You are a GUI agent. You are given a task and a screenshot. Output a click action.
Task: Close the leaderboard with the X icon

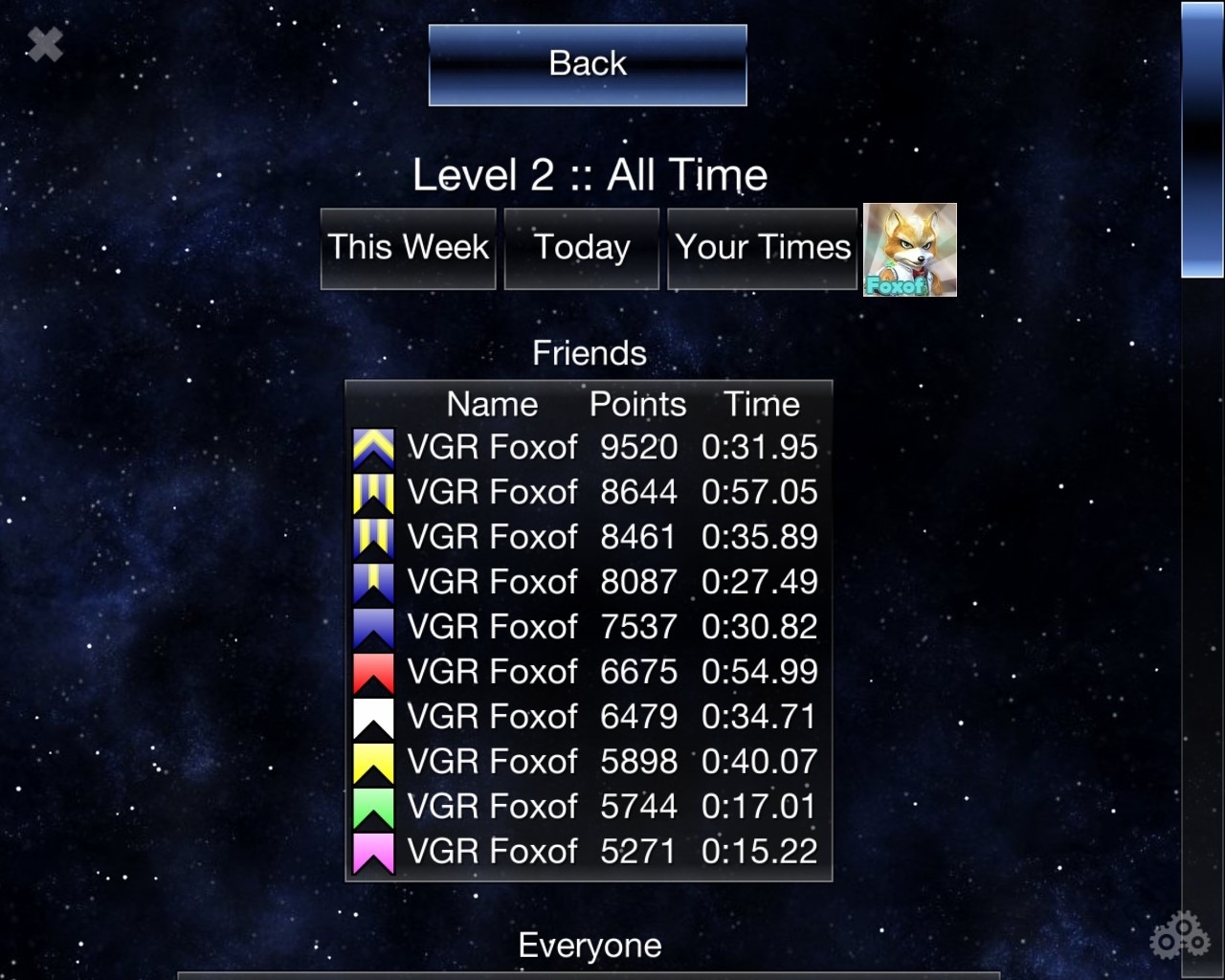[44, 44]
